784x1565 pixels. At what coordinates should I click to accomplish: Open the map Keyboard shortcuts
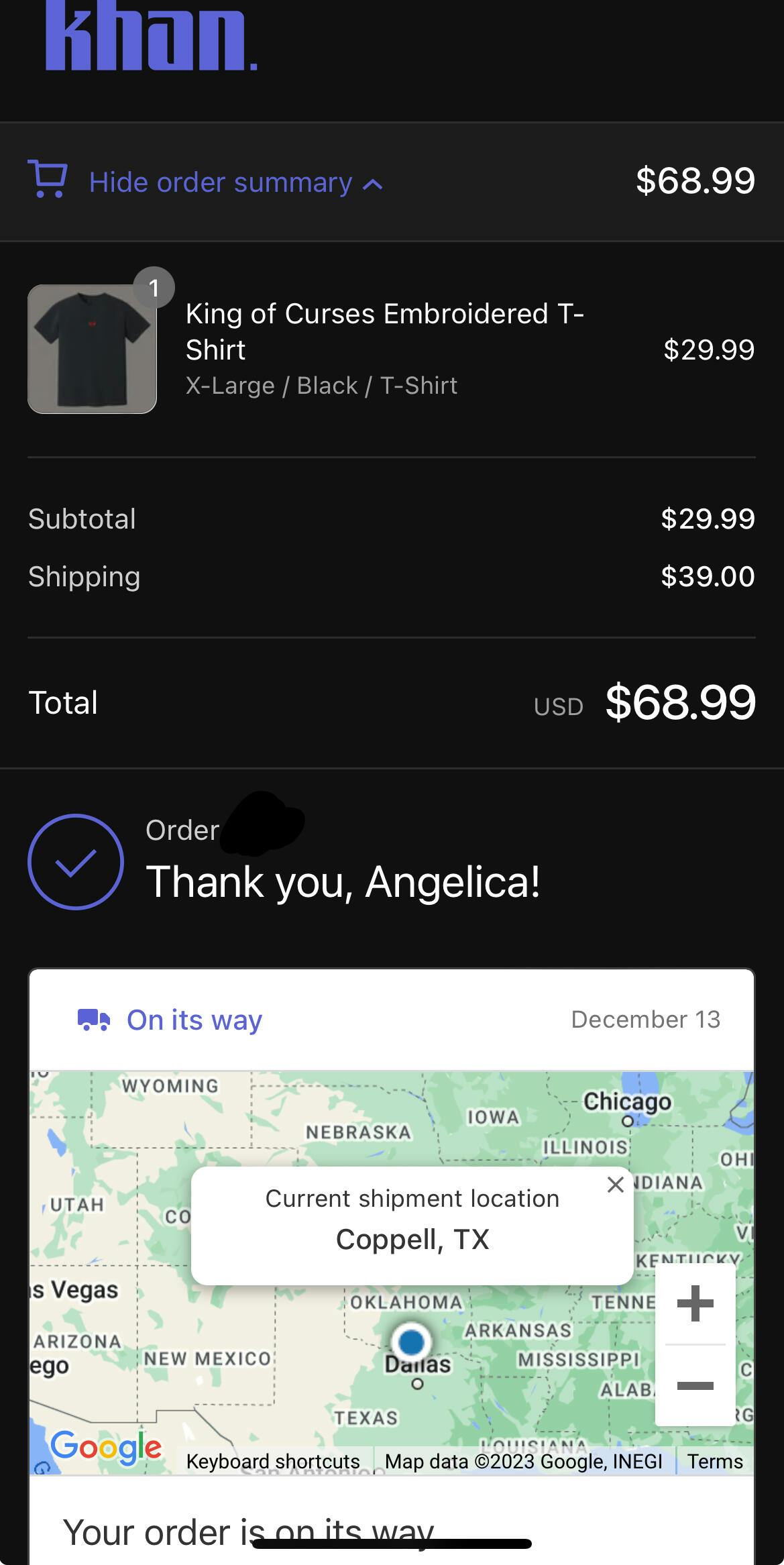273,1461
